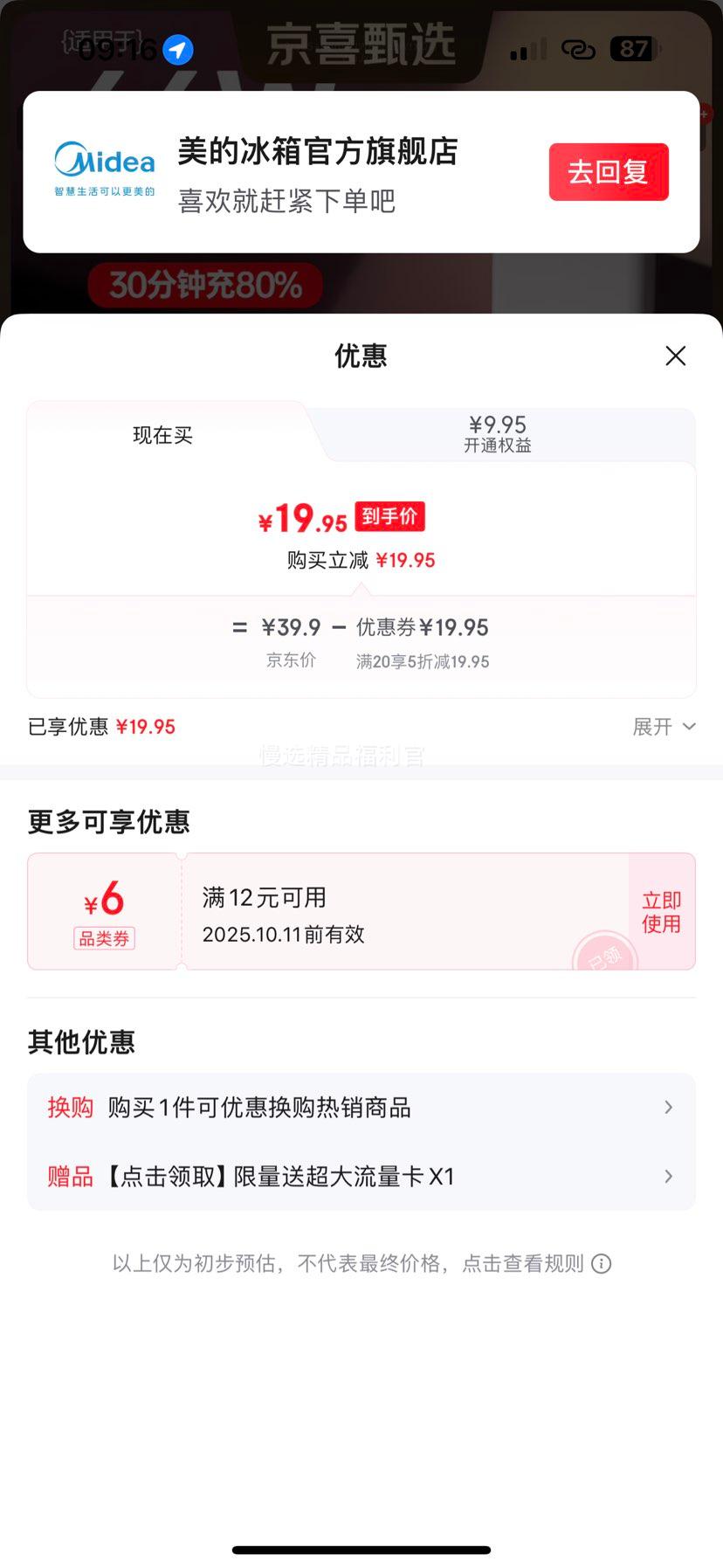View price rules via the info icon
This screenshot has width=723, height=1568.
pos(602,1264)
